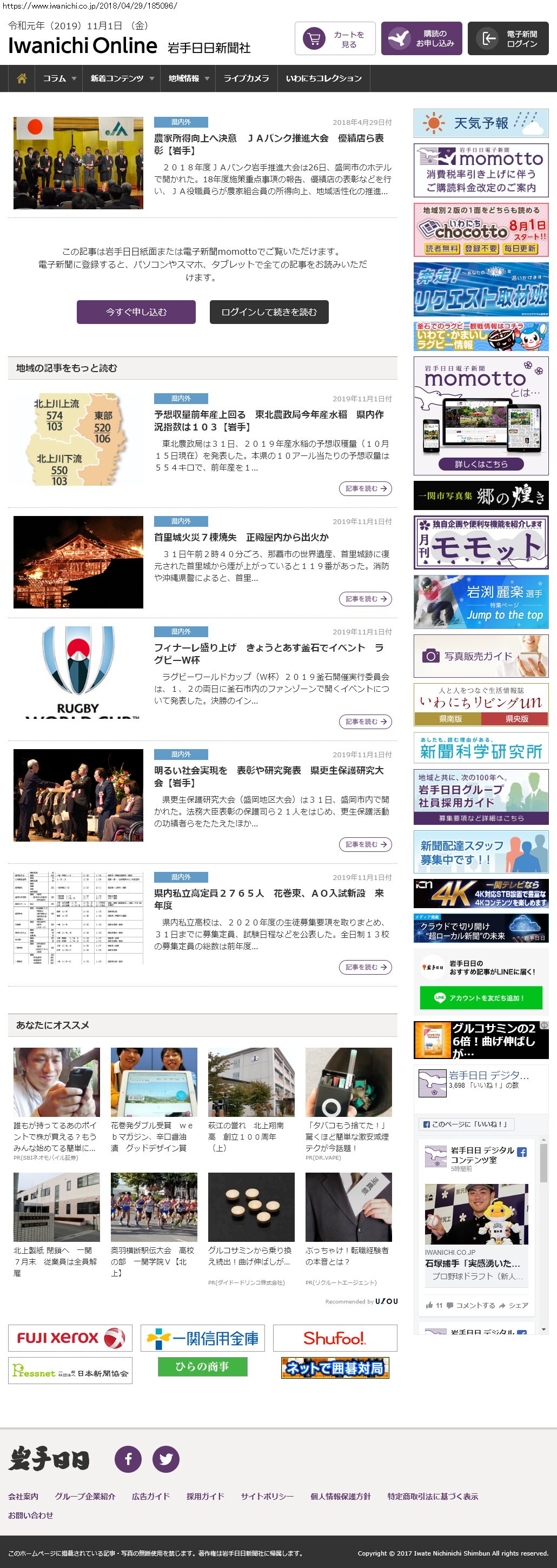The width and height of the screenshot is (557, 1568).
Task: Expand the コラム dropdown menu
Action: point(59,78)
